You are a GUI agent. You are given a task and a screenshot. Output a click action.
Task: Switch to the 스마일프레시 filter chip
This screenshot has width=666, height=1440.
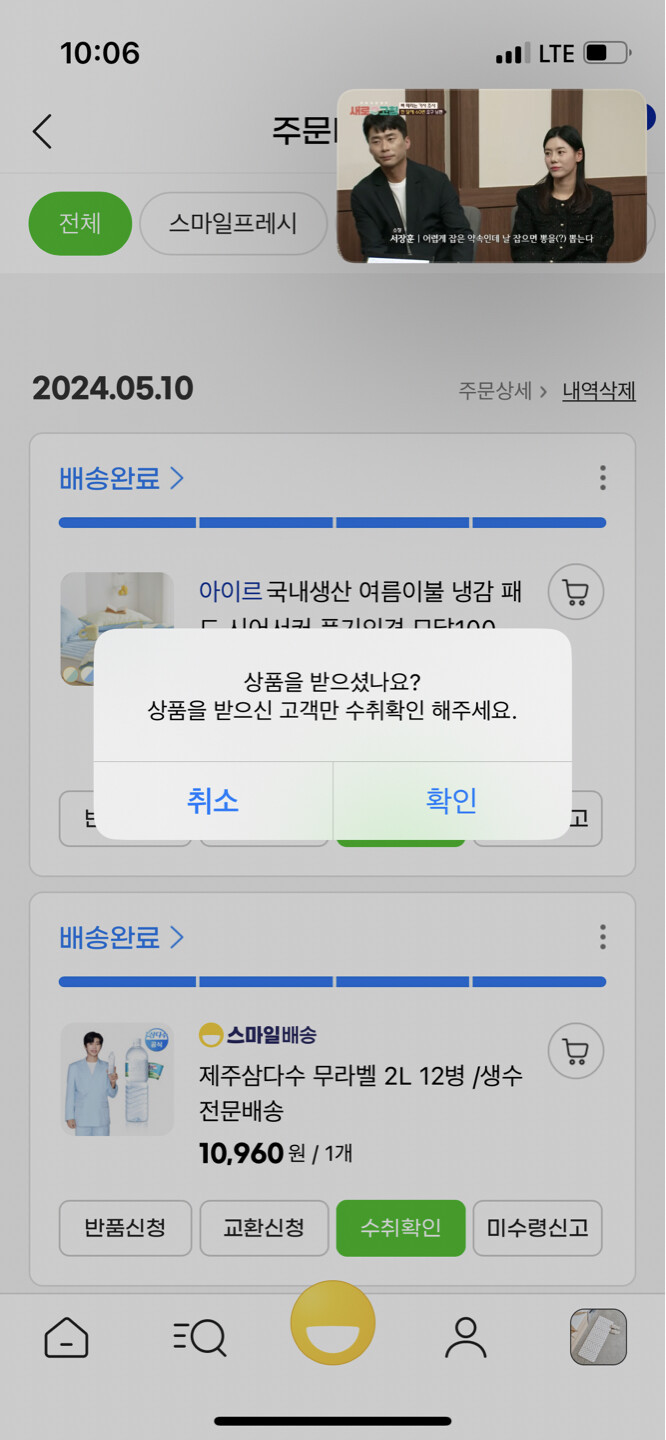pyautogui.click(x=233, y=223)
